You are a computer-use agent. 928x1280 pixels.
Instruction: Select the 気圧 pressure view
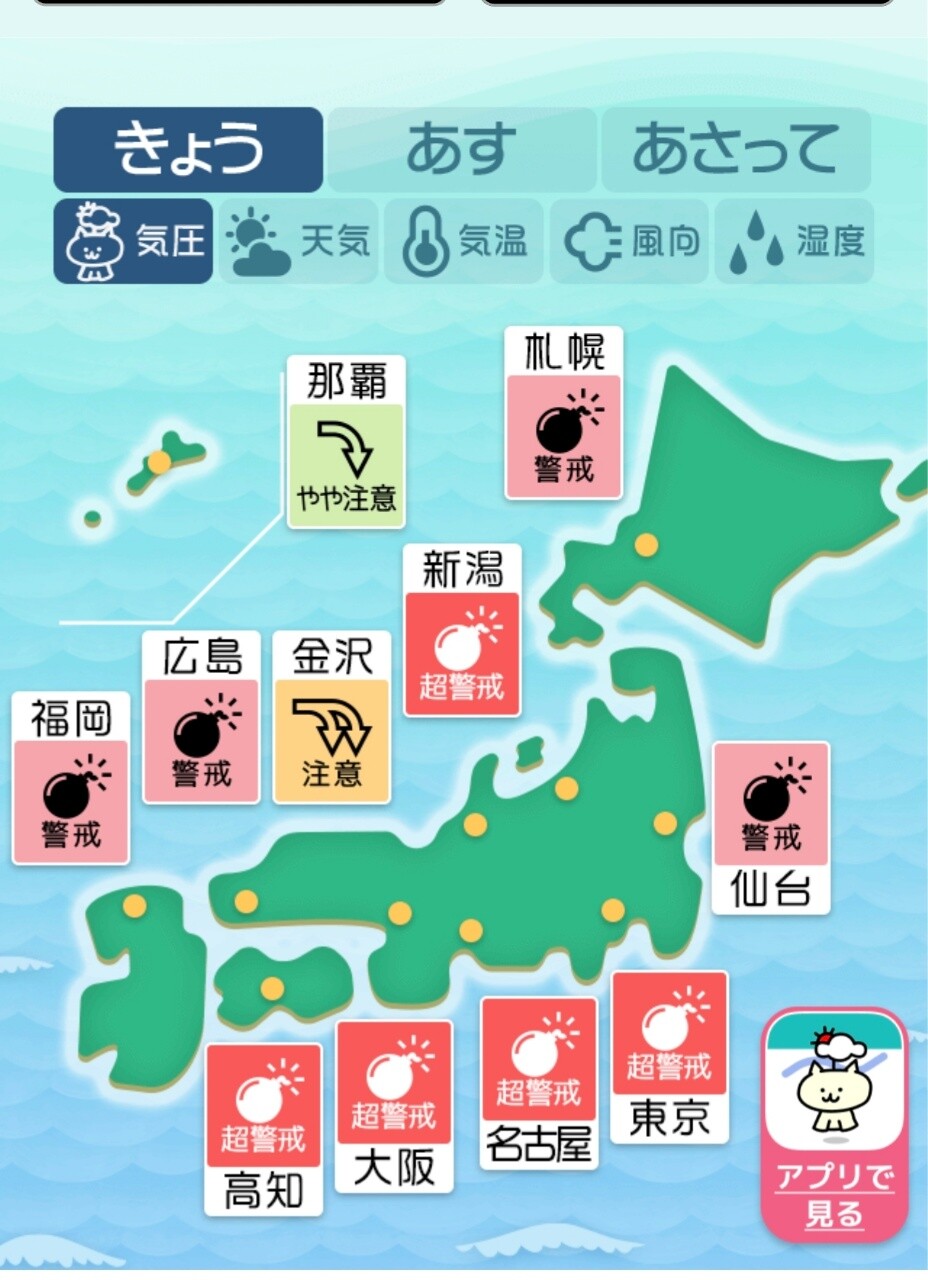(133, 241)
